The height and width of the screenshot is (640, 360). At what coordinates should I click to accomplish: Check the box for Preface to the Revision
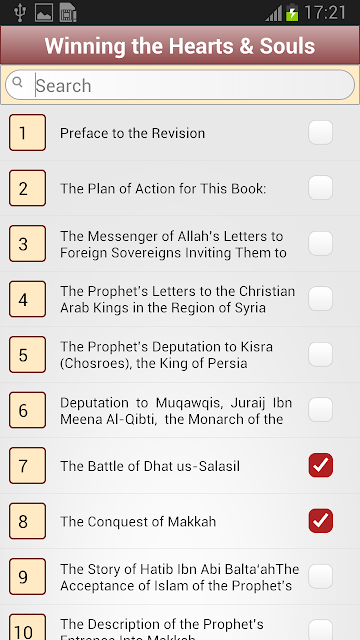point(320,133)
